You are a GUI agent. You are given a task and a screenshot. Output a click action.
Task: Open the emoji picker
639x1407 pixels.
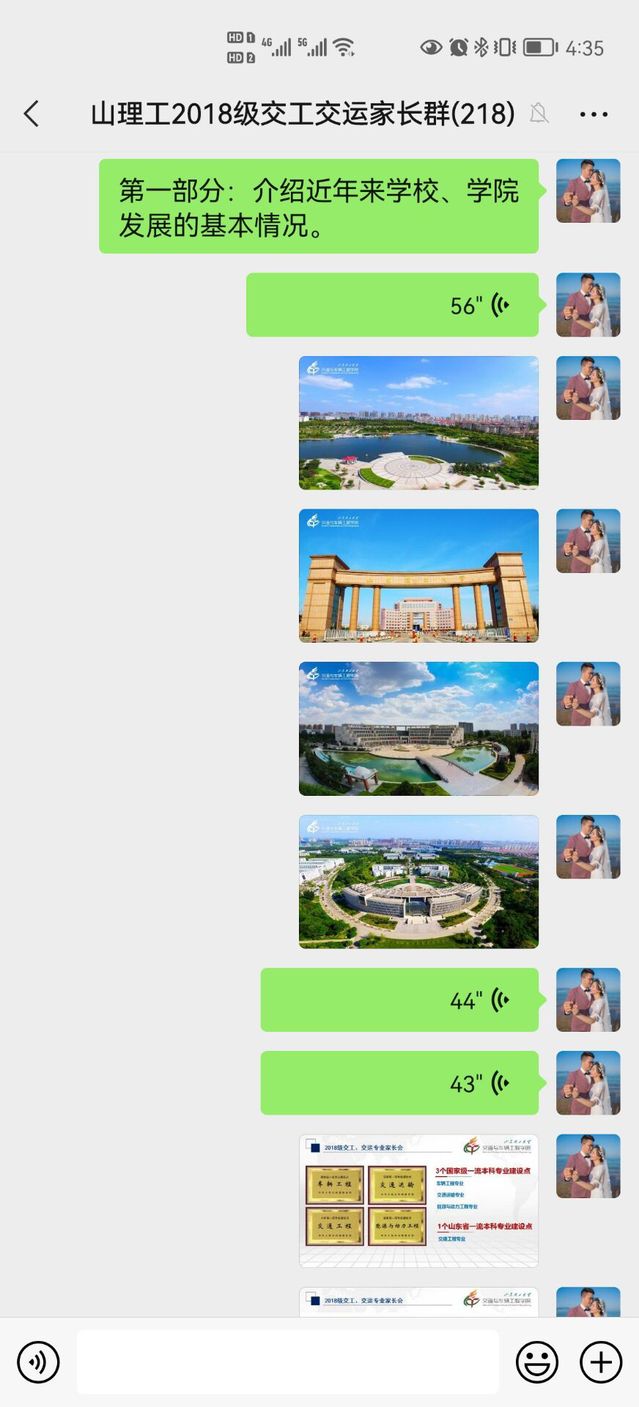(x=537, y=1362)
